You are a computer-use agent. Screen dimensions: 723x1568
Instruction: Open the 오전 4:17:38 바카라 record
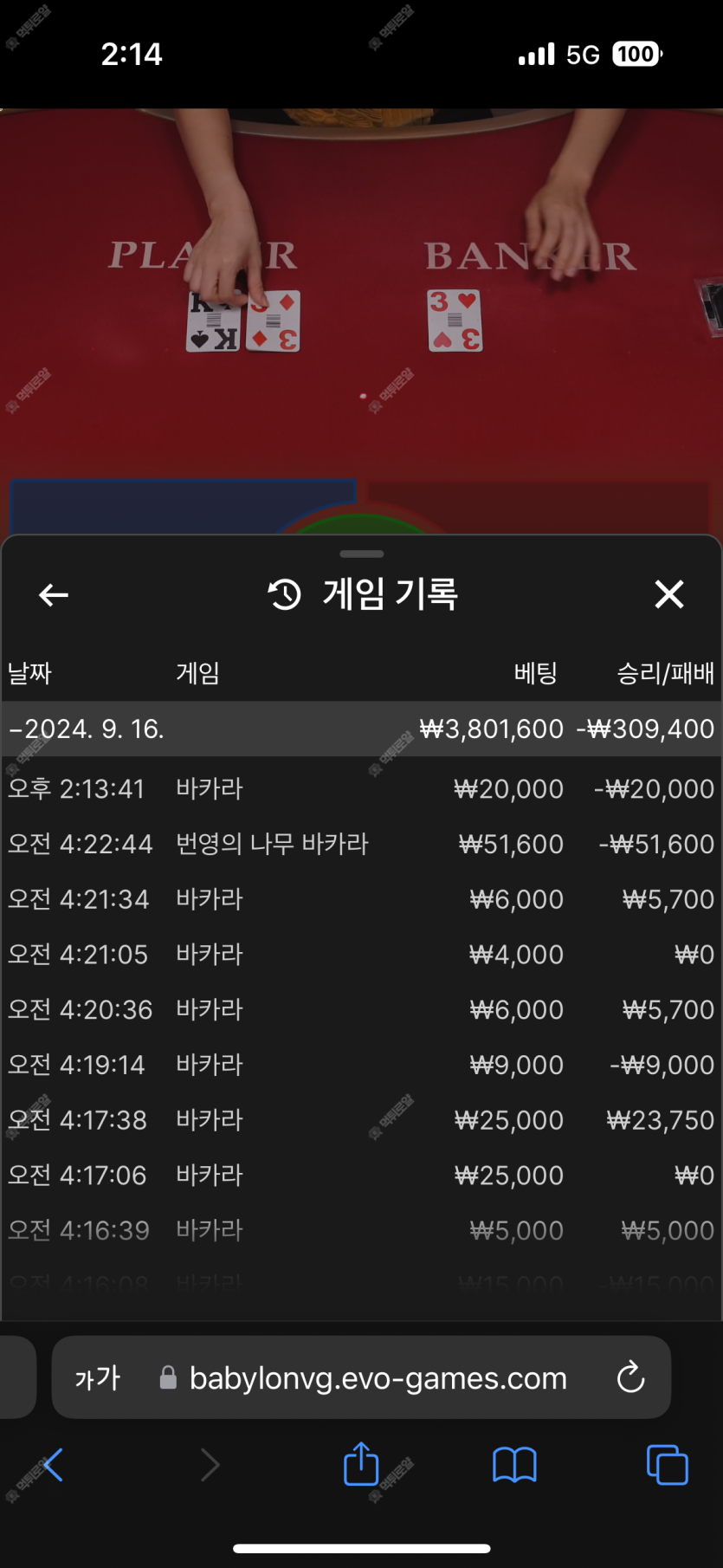click(361, 1120)
